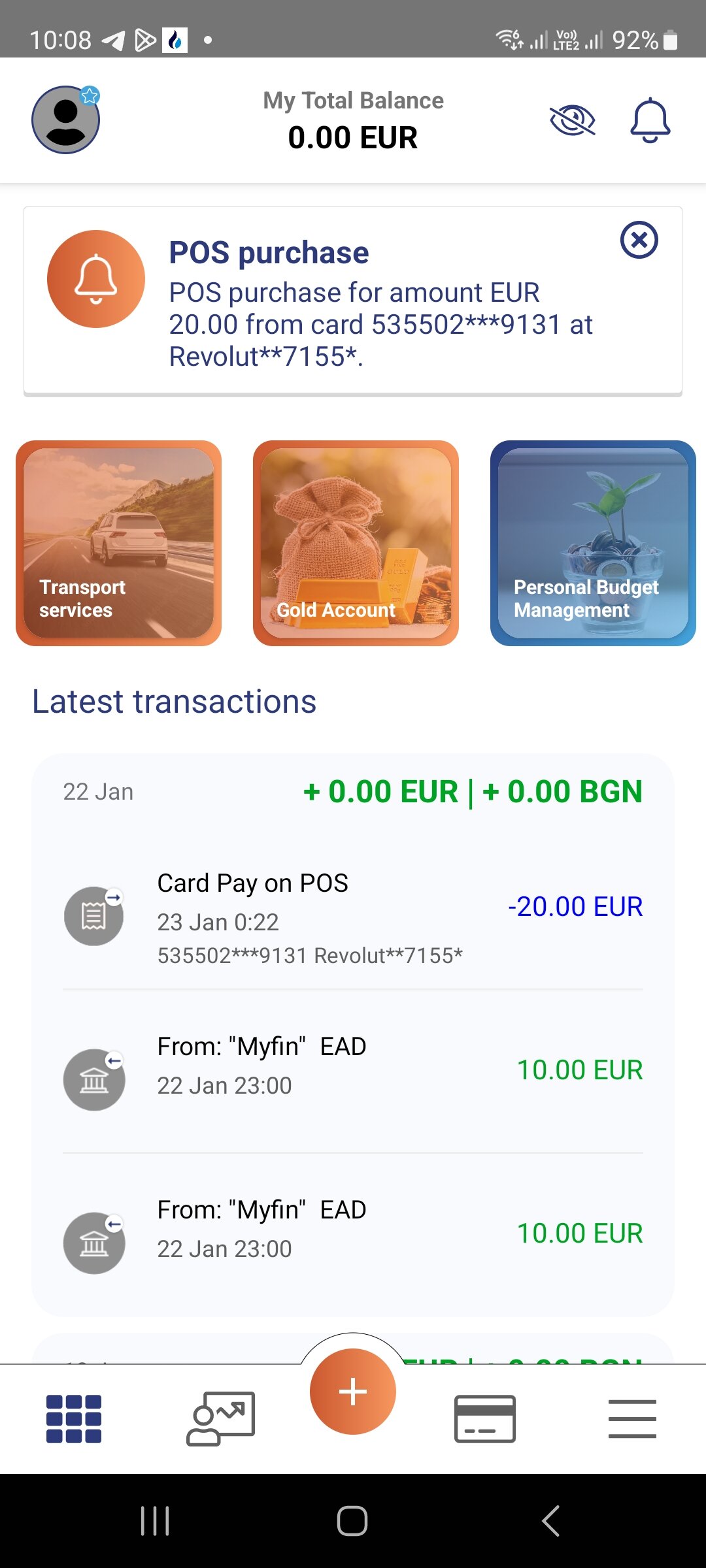Dismiss the POS purchase notification
The image size is (706, 1568).
(x=639, y=240)
